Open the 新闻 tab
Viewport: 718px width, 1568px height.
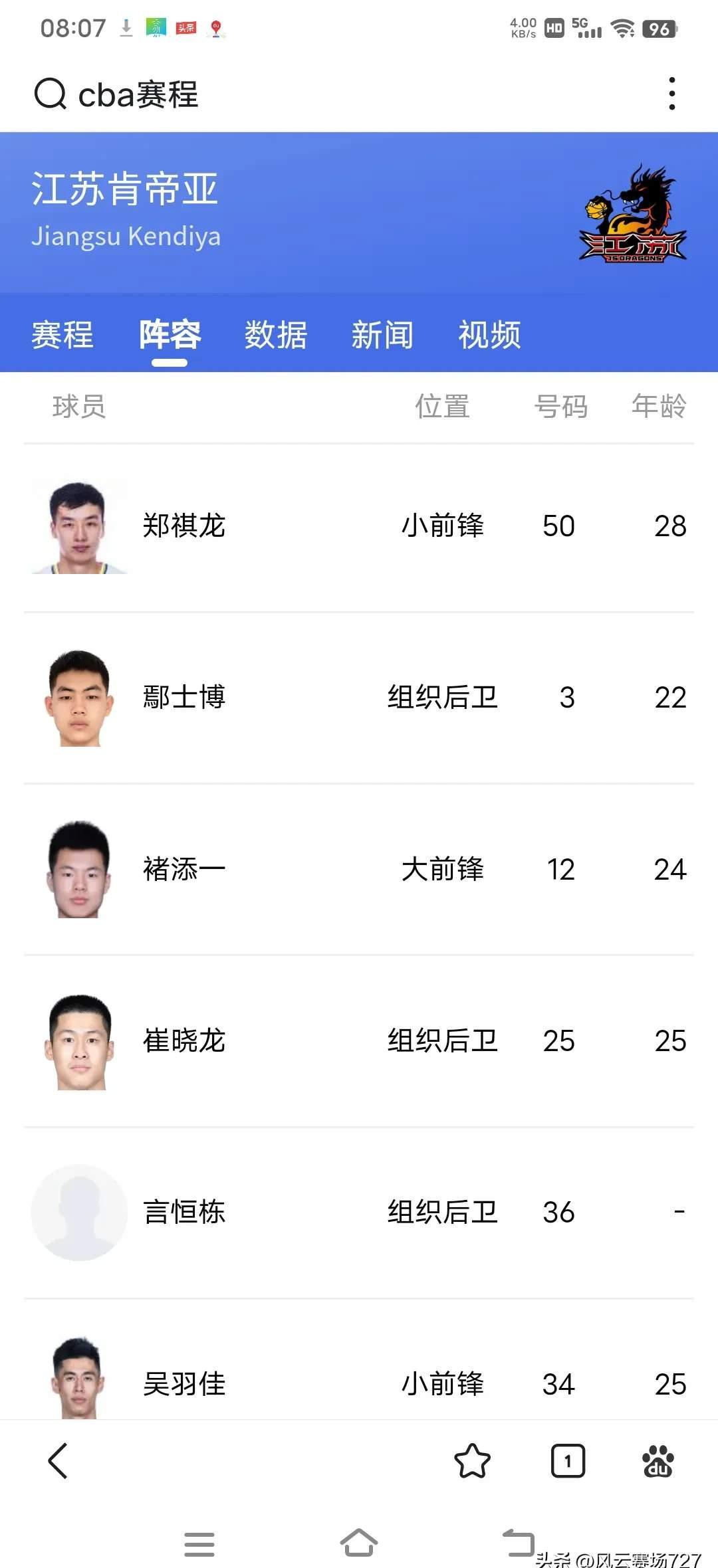pyautogui.click(x=382, y=334)
